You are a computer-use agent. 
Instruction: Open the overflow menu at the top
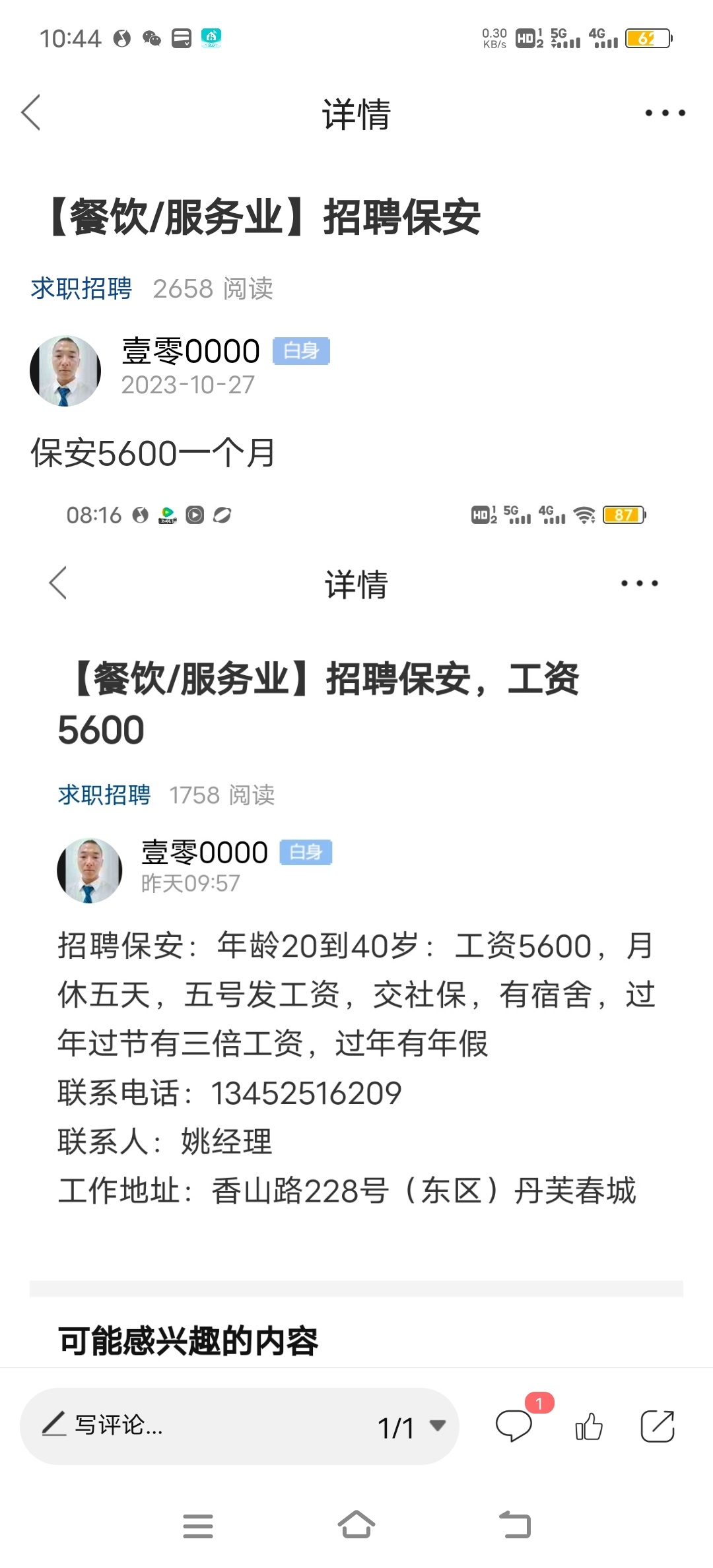(x=665, y=114)
